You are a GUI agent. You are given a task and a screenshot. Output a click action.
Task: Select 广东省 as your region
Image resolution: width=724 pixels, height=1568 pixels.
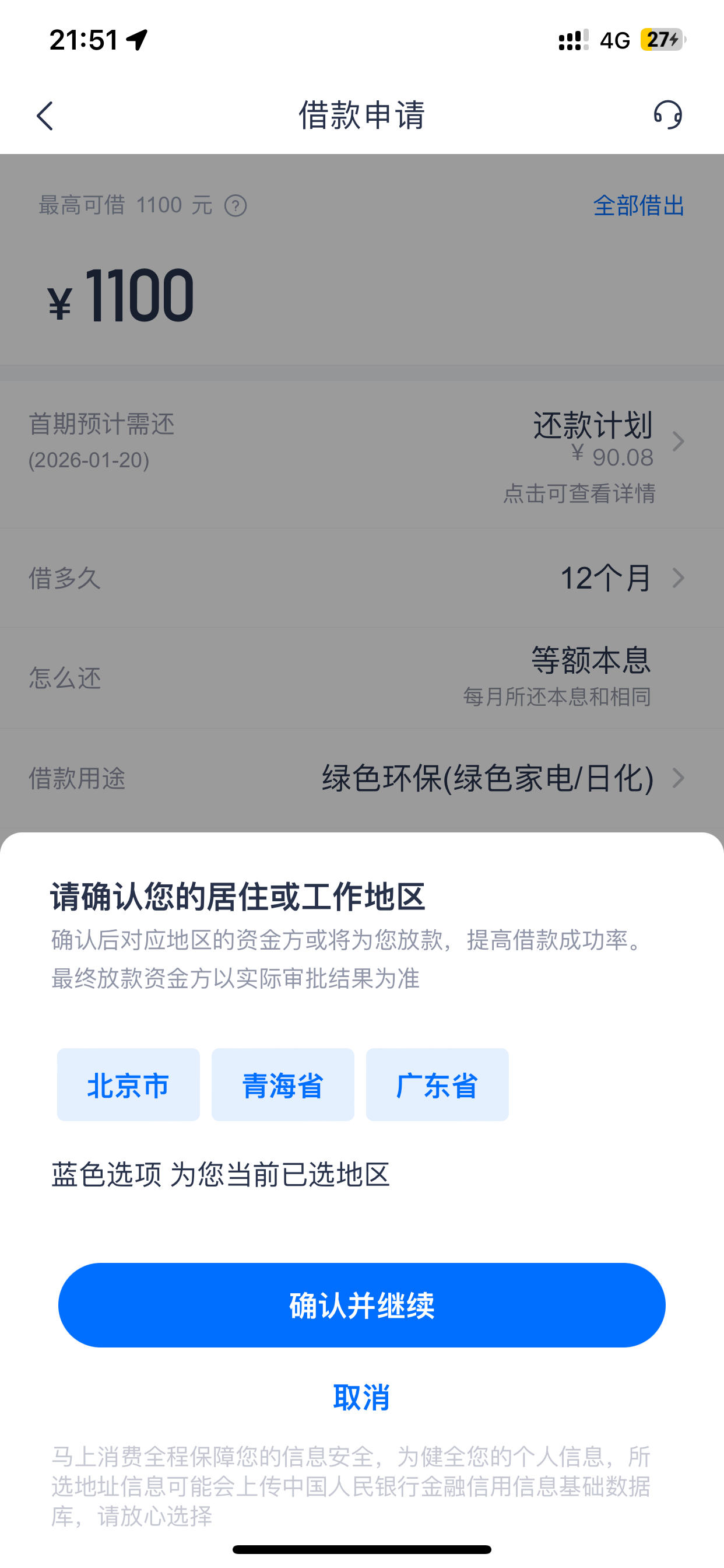click(x=437, y=1084)
